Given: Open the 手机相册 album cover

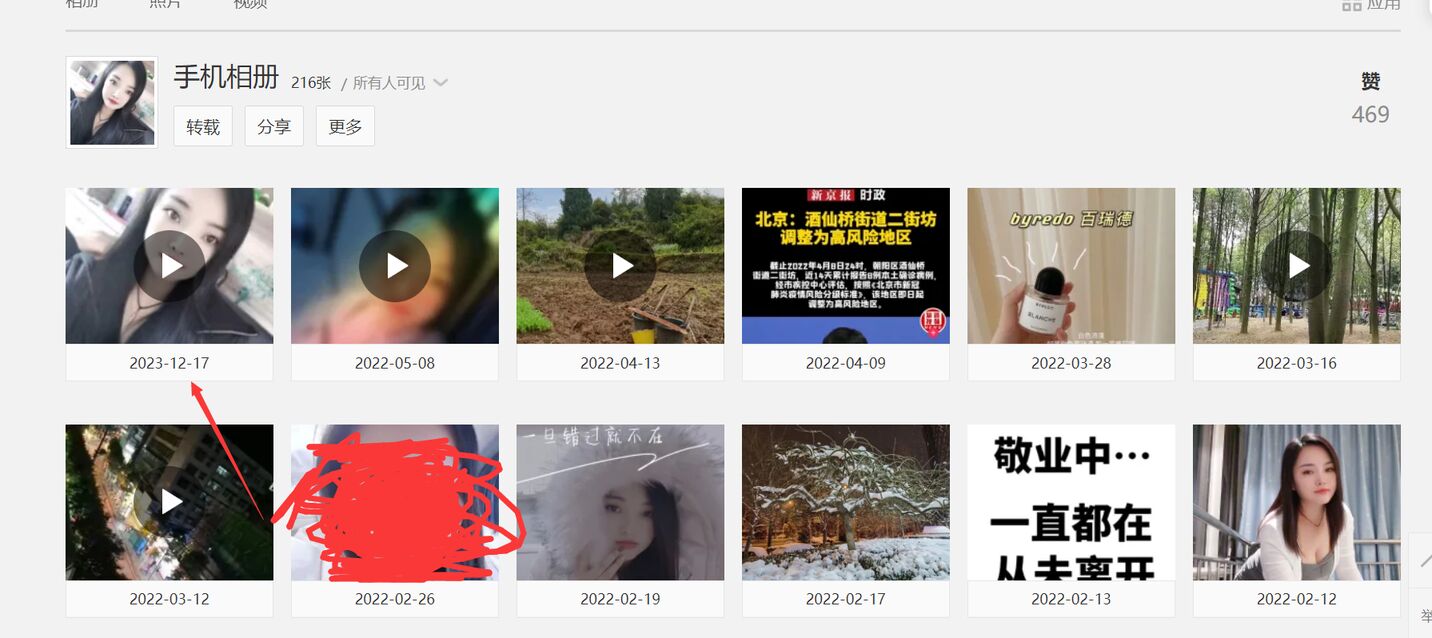Looking at the screenshot, I should coord(112,102).
